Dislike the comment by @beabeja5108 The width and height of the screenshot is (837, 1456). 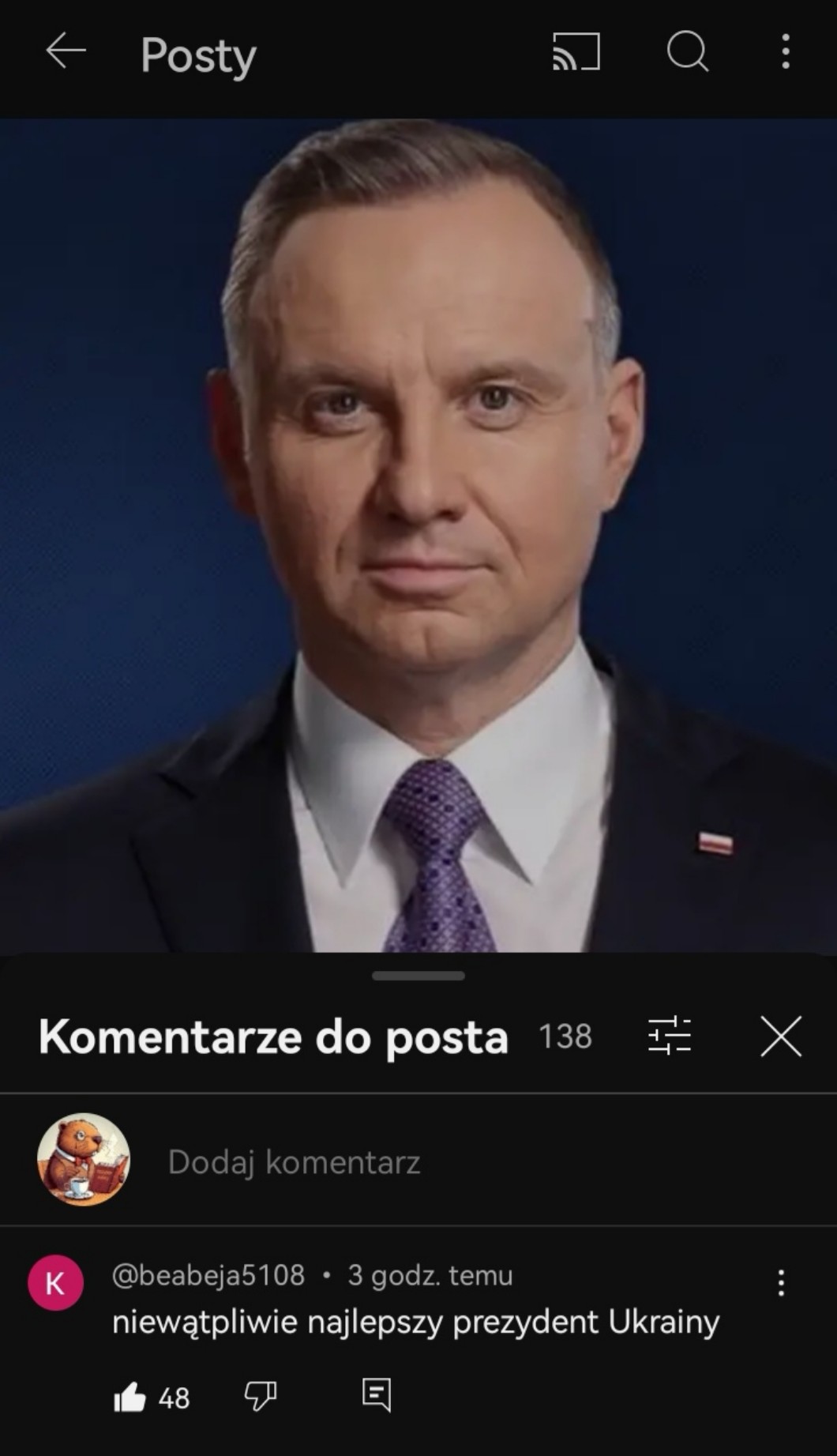pyautogui.click(x=260, y=1397)
